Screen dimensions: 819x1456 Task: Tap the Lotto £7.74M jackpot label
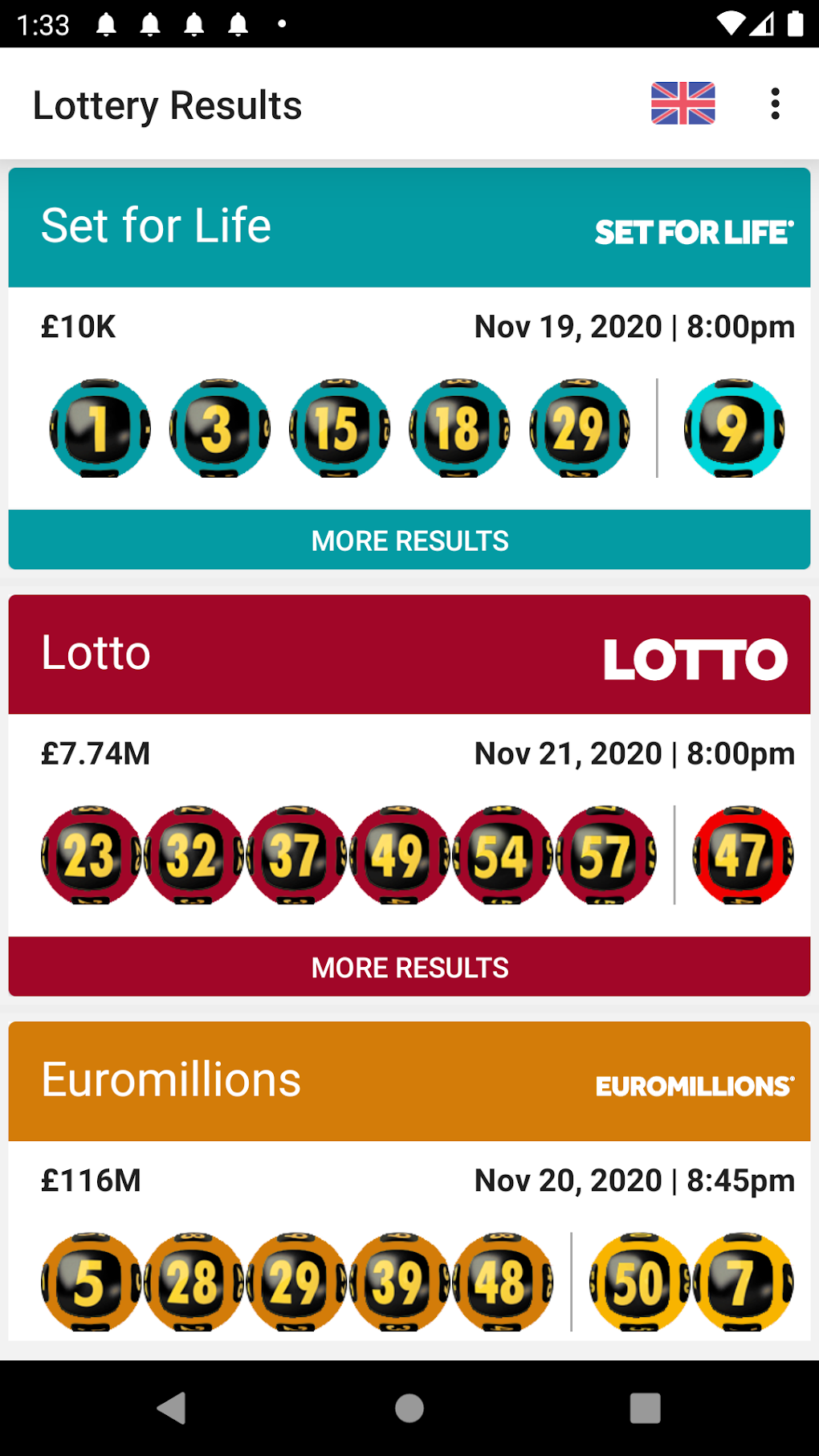[x=96, y=753]
